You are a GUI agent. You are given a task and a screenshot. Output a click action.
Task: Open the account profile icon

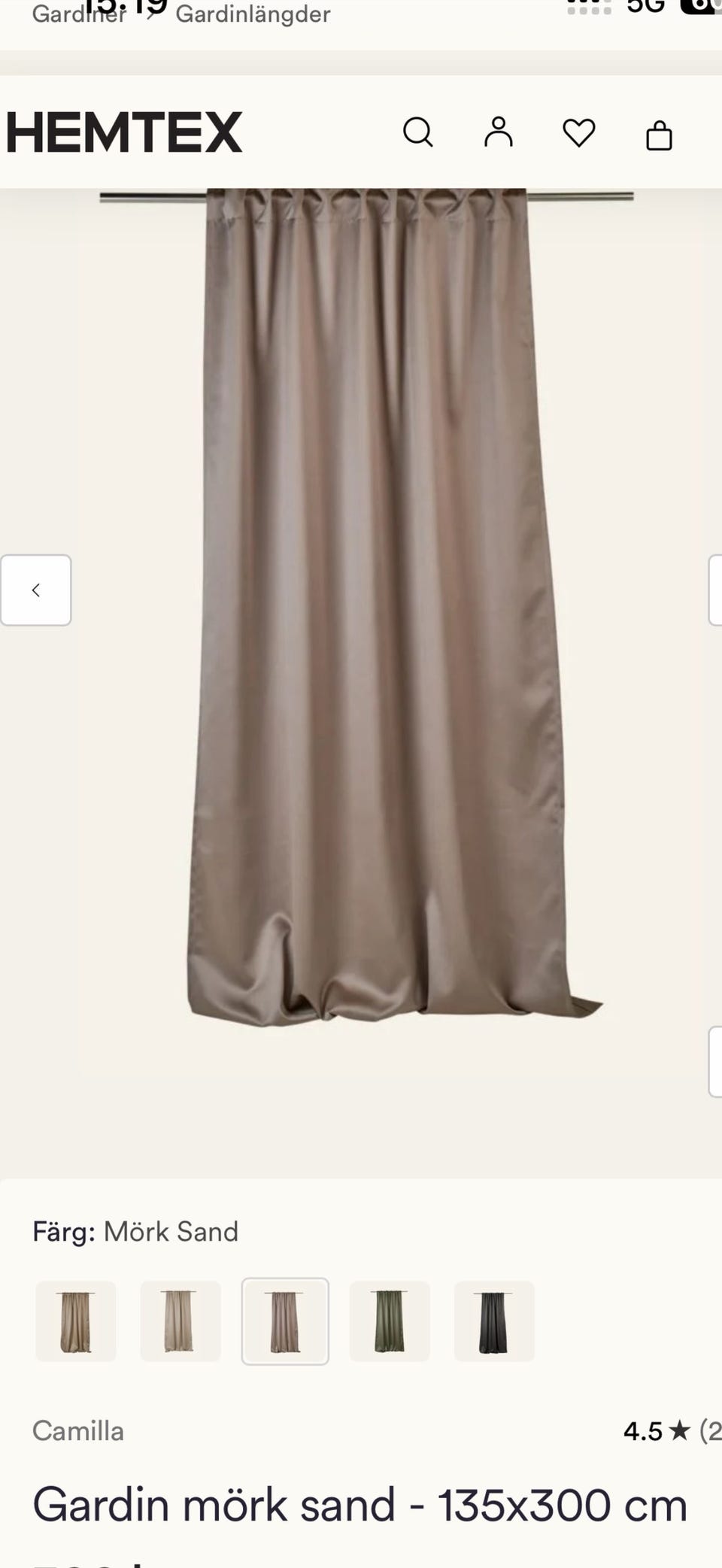point(498,132)
